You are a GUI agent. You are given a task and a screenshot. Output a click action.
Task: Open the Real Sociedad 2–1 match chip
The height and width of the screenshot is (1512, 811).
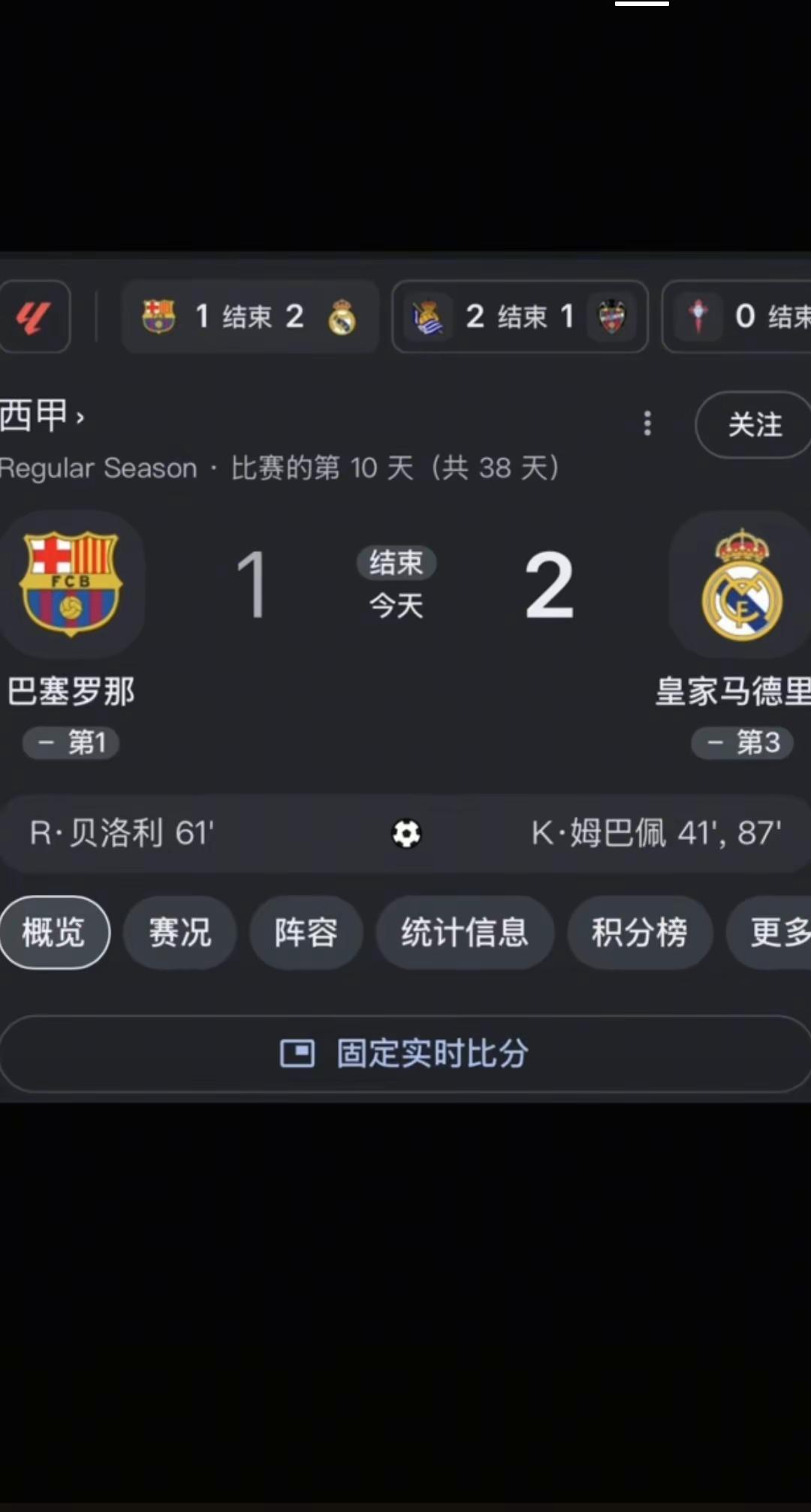520,317
